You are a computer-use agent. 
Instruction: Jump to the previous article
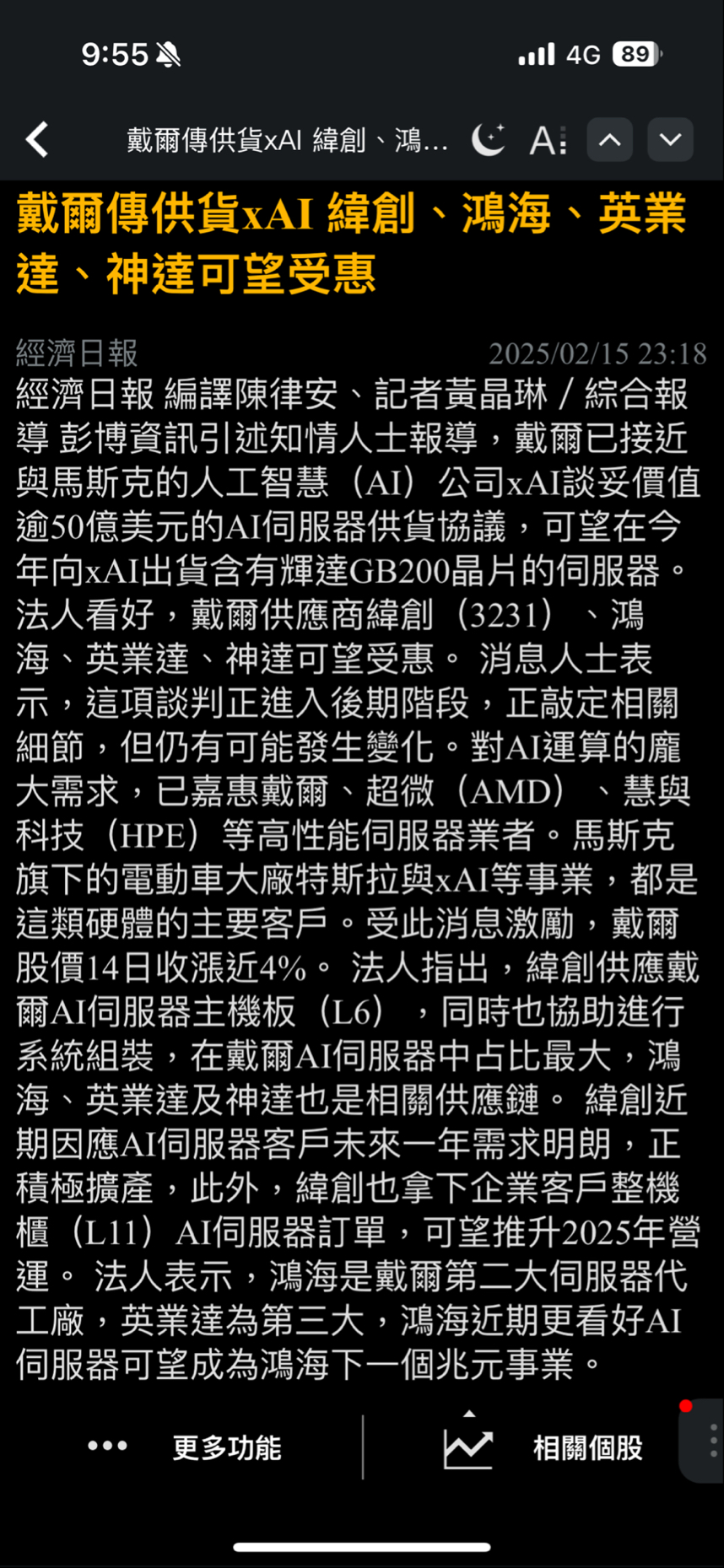pyautogui.click(x=610, y=139)
